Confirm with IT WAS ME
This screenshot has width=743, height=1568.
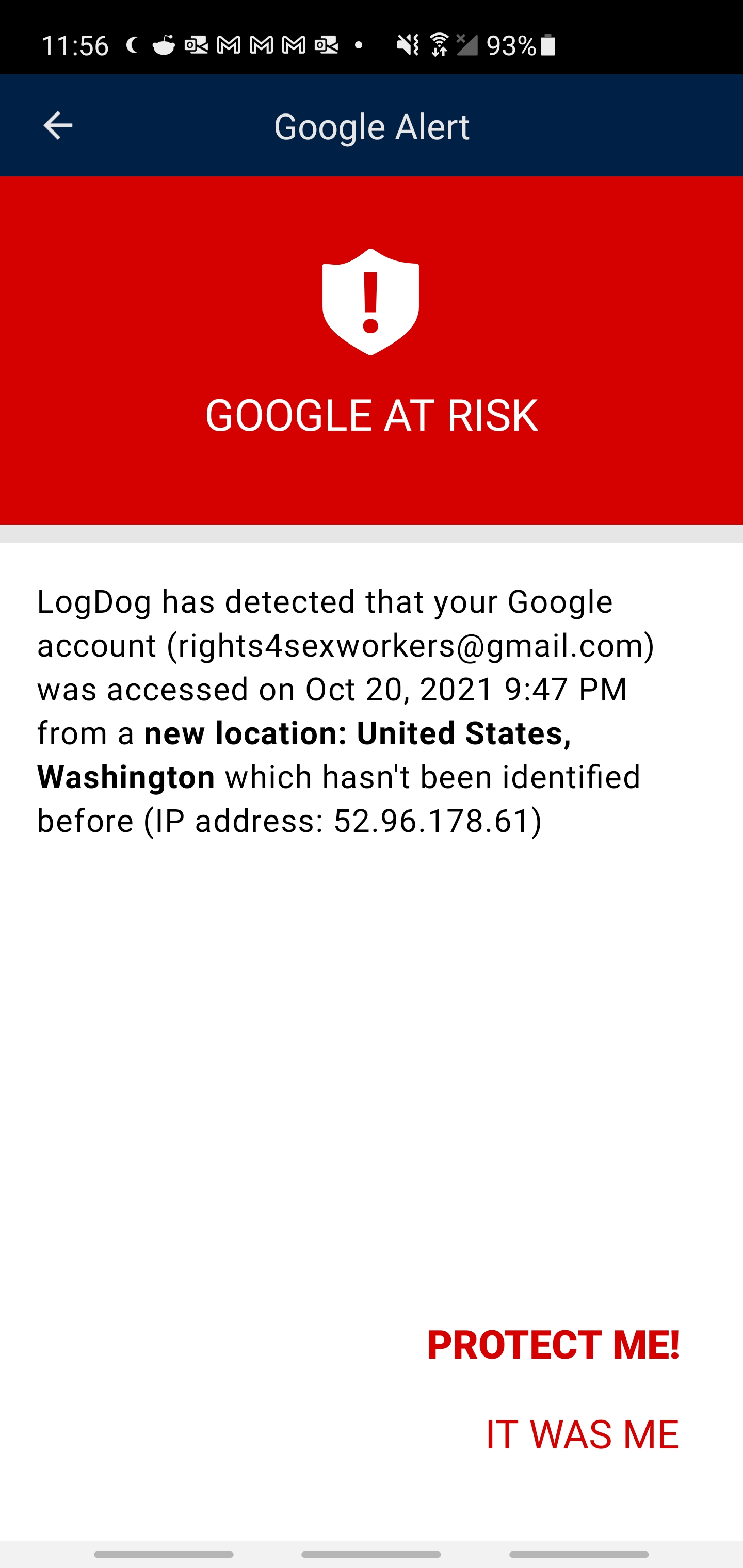581,1435
